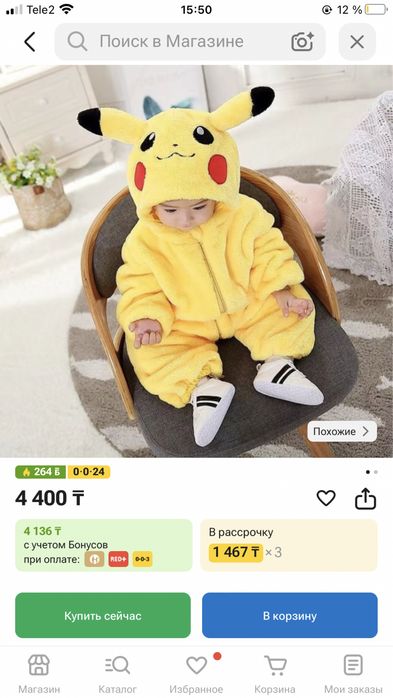Tap Купить сейчас
The image size is (393, 698).
click(103, 616)
